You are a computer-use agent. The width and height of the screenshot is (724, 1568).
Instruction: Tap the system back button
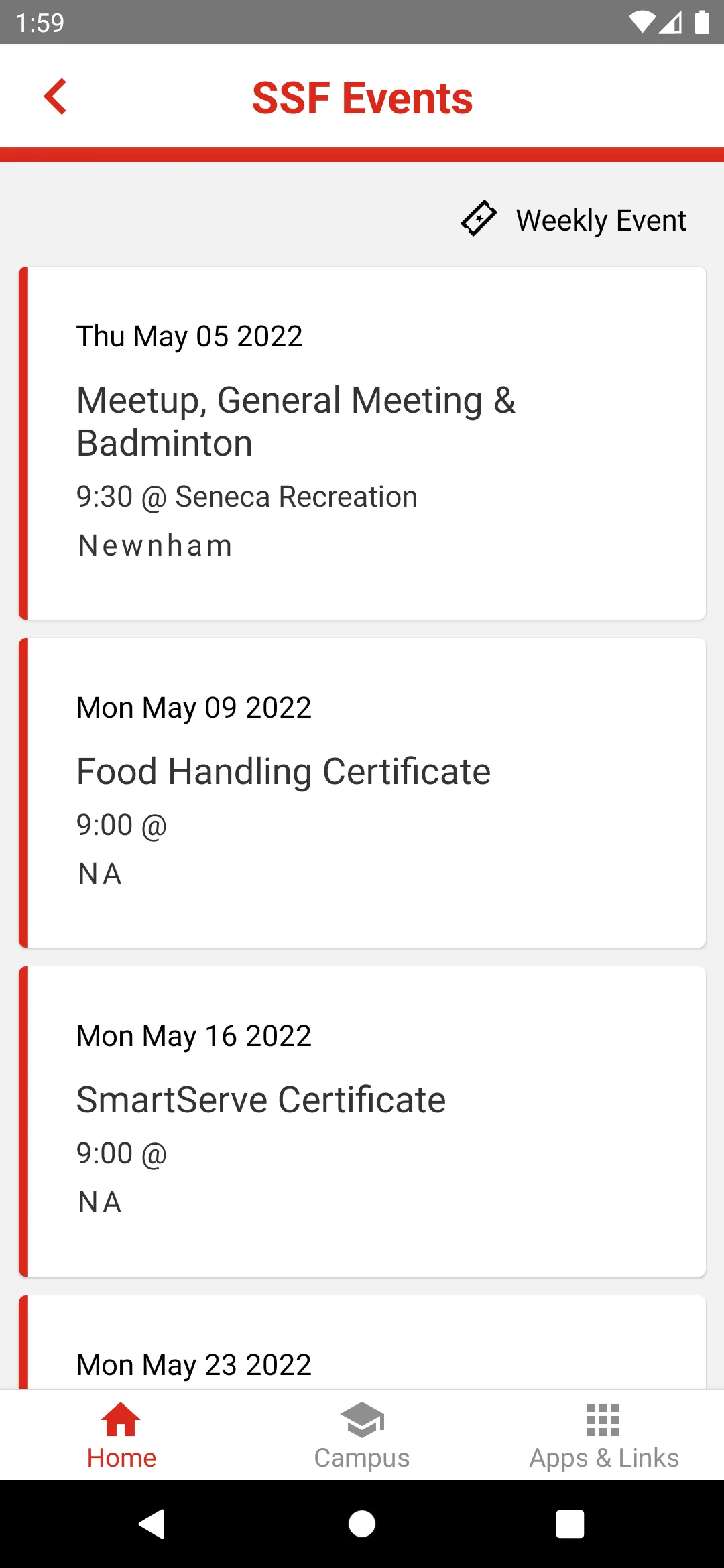click(x=152, y=1524)
